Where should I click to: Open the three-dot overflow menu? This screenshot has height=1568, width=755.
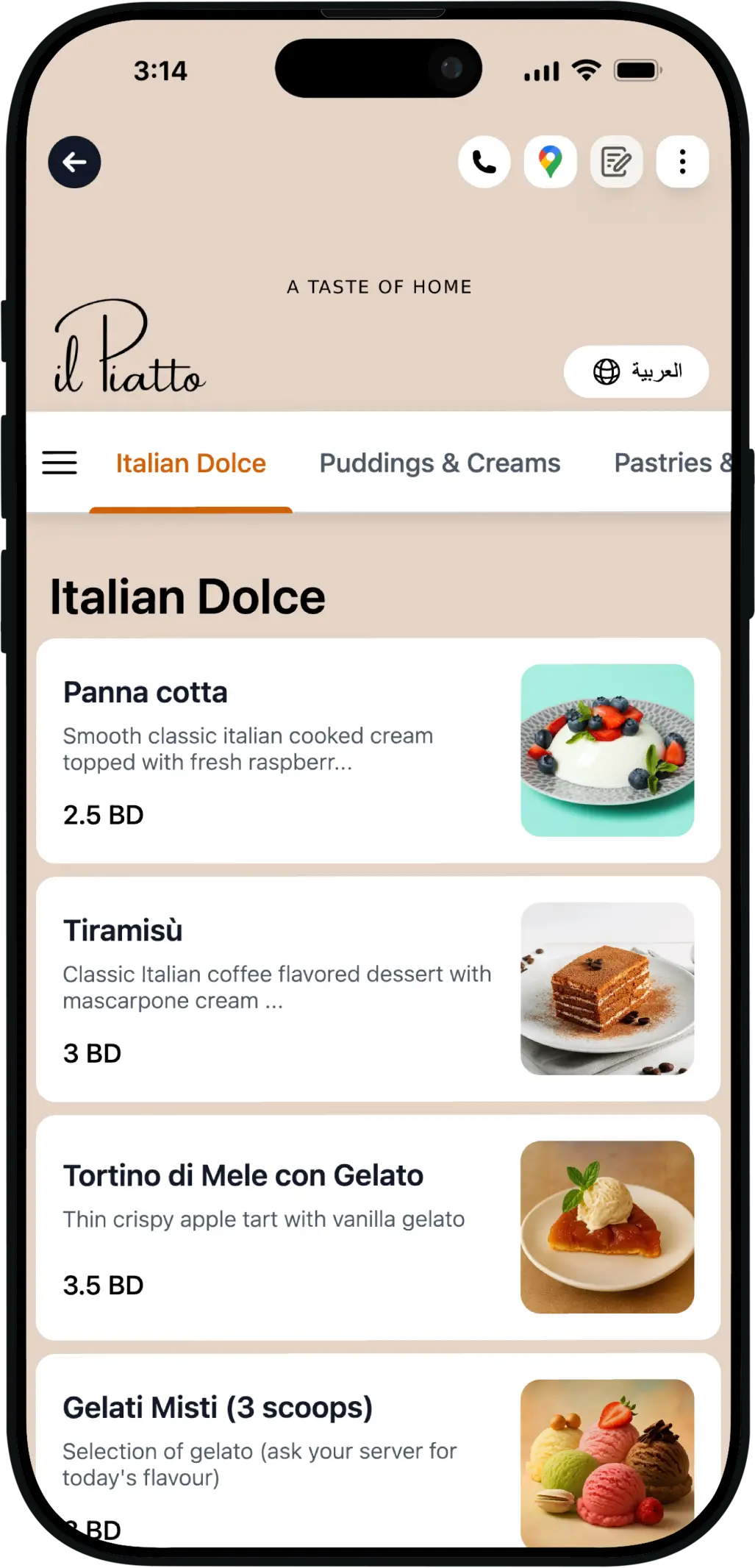(x=682, y=162)
